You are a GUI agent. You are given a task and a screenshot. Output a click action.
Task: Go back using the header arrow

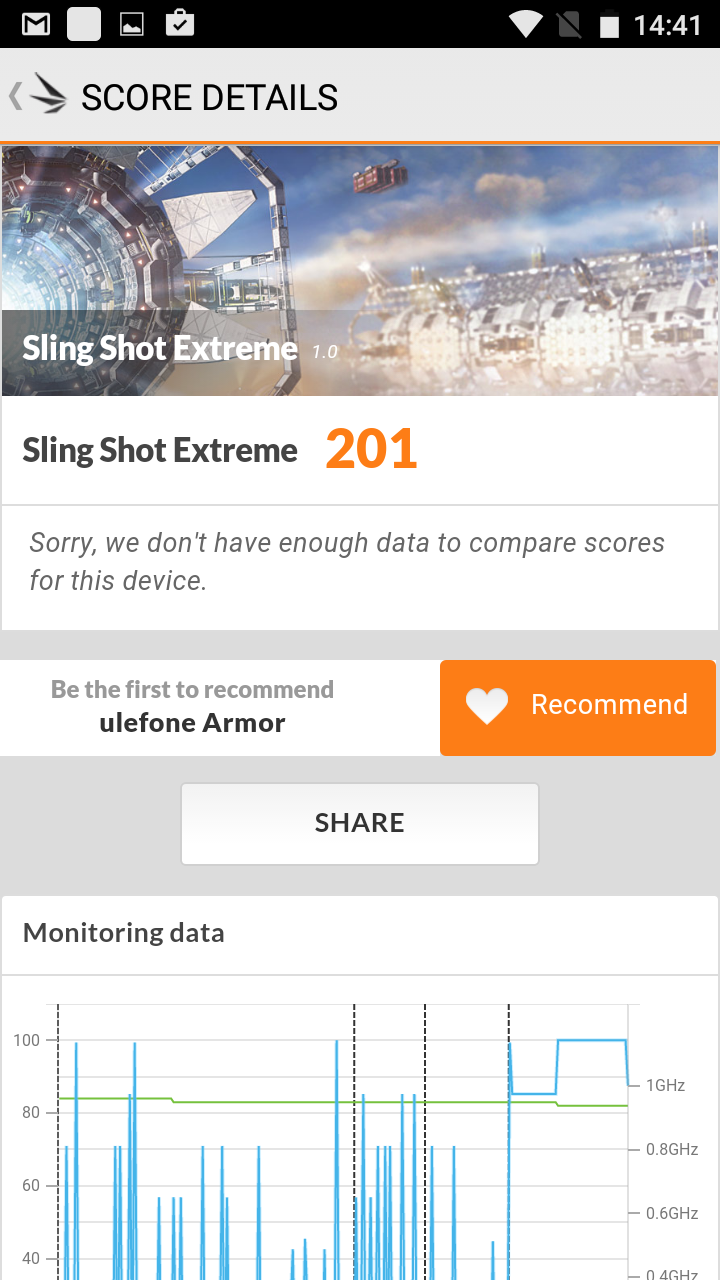[x=16, y=96]
